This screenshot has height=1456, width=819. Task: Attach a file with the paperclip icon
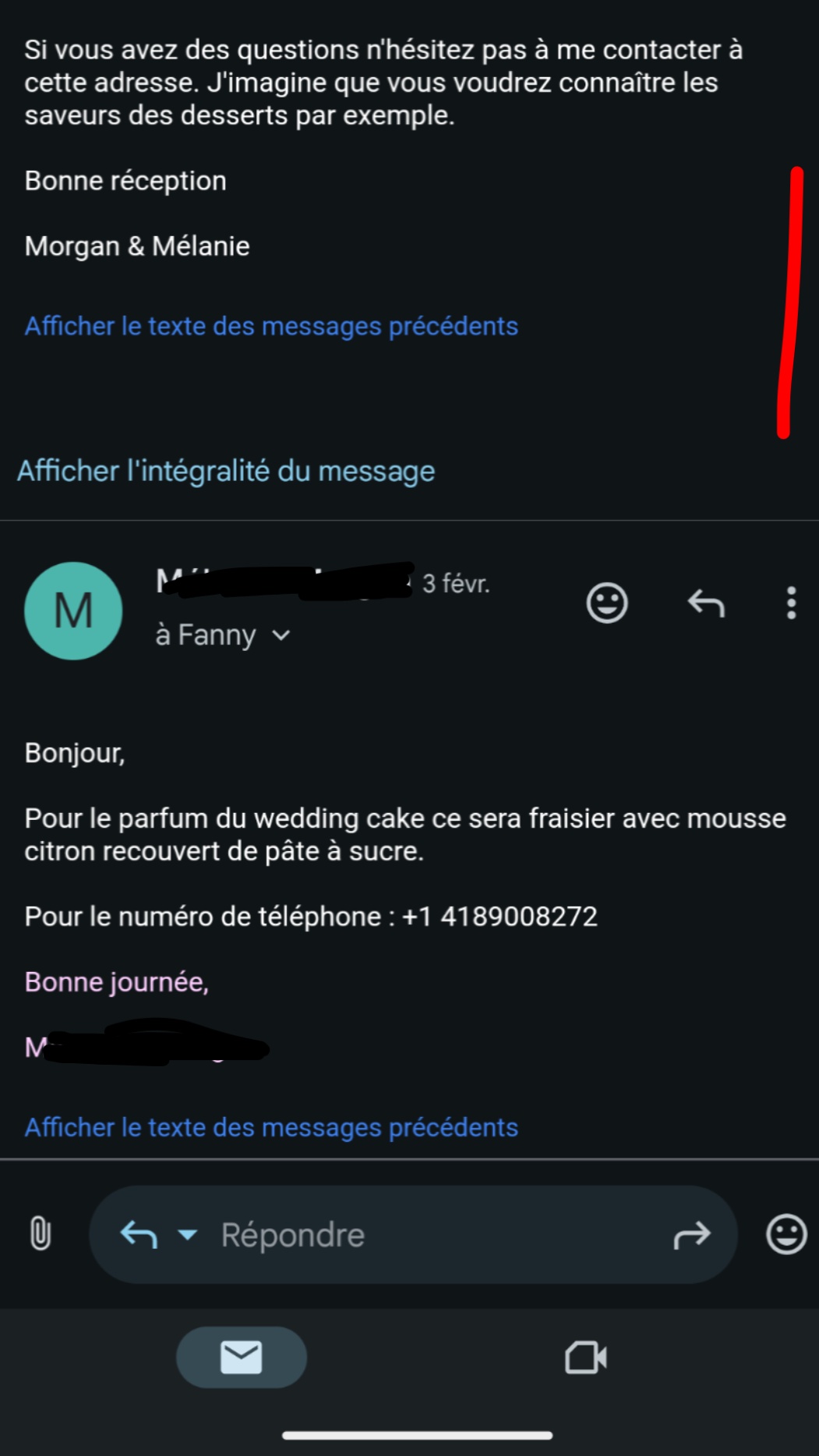point(41,1234)
